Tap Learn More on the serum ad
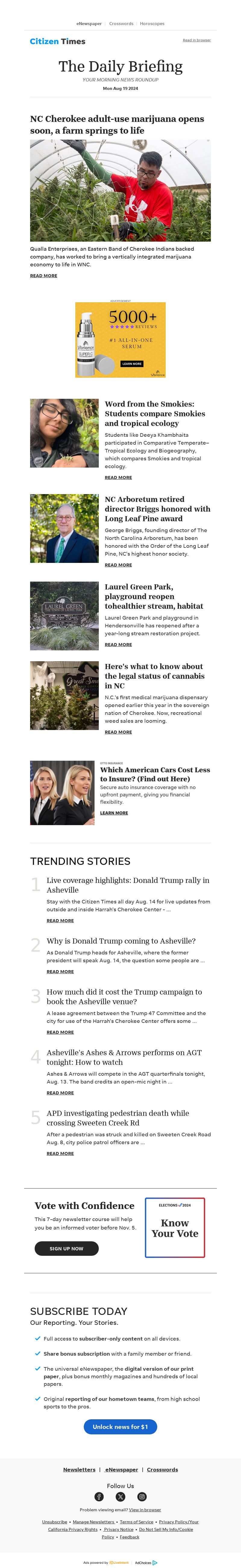 click(131, 363)
